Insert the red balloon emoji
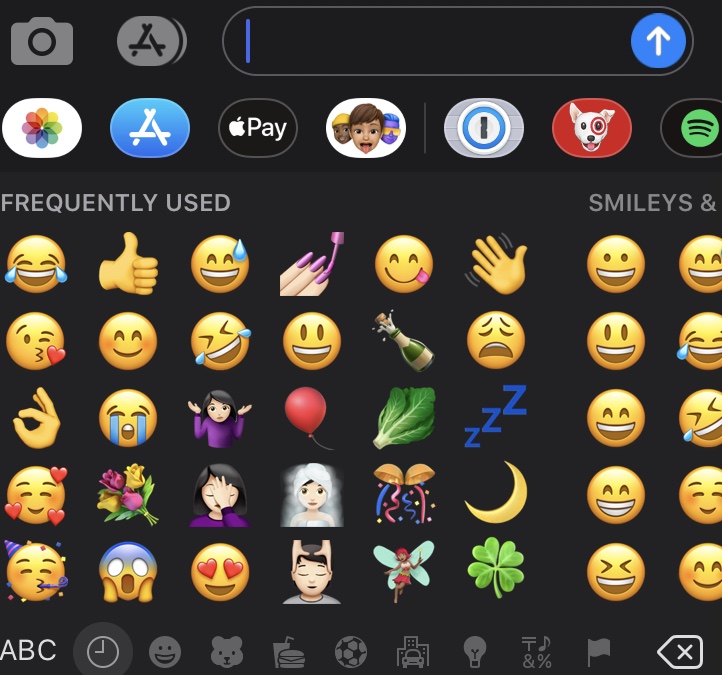This screenshot has width=722, height=675. 311,418
